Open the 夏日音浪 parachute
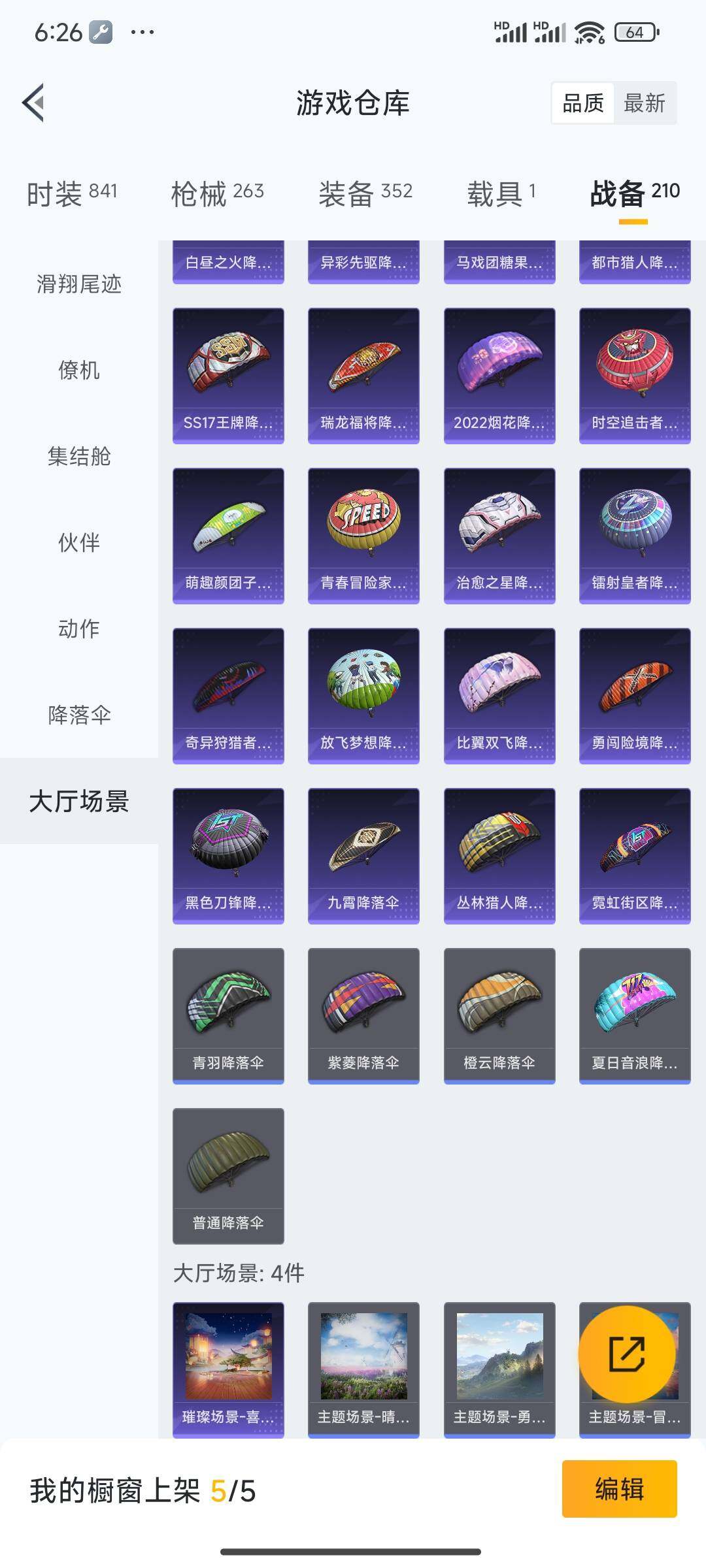 (635, 1016)
